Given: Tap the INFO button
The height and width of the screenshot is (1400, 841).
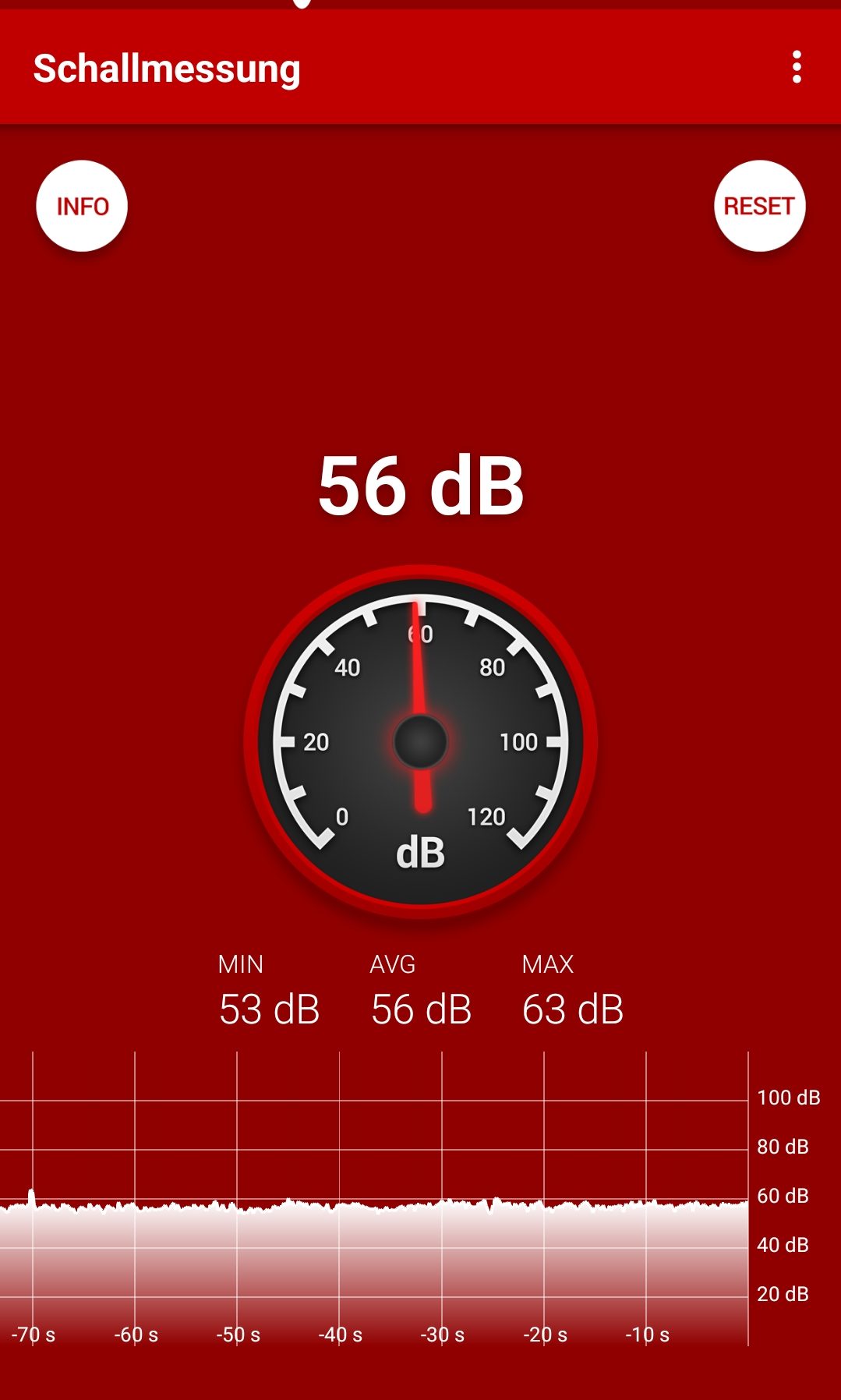Looking at the screenshot, I should (x=82, y=206).
